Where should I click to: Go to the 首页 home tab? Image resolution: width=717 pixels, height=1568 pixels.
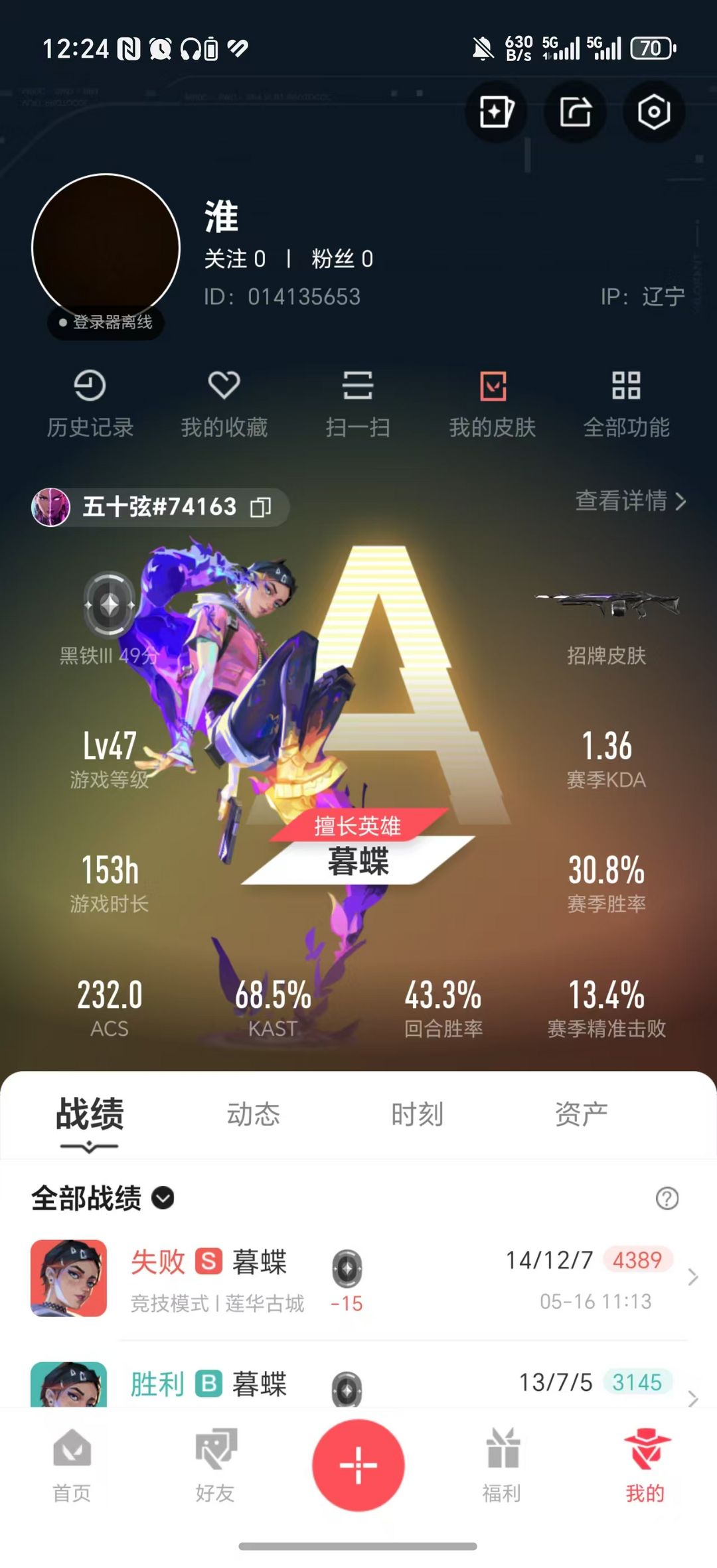72,1465
